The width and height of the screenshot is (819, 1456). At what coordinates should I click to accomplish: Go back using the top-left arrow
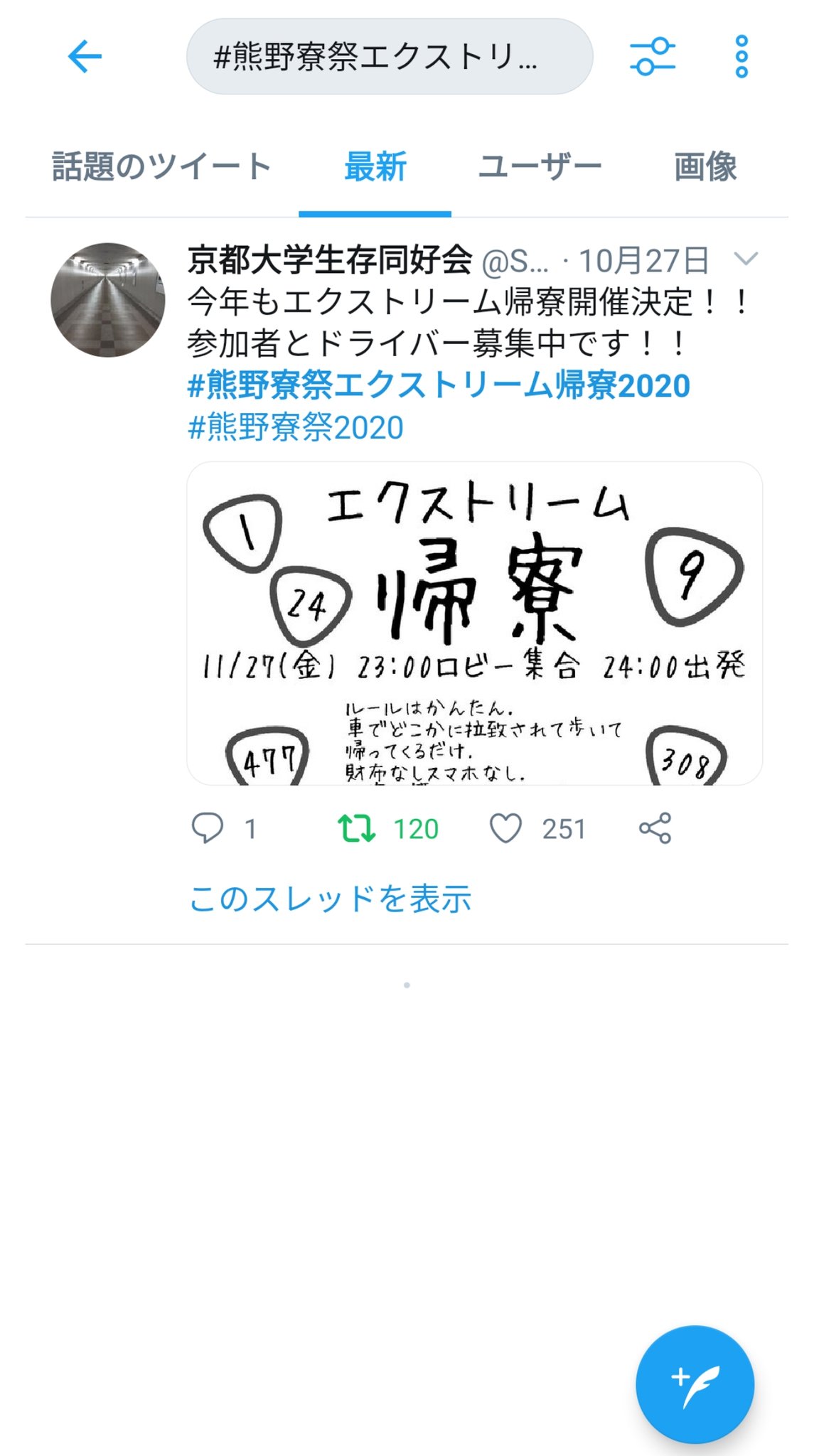85,56
